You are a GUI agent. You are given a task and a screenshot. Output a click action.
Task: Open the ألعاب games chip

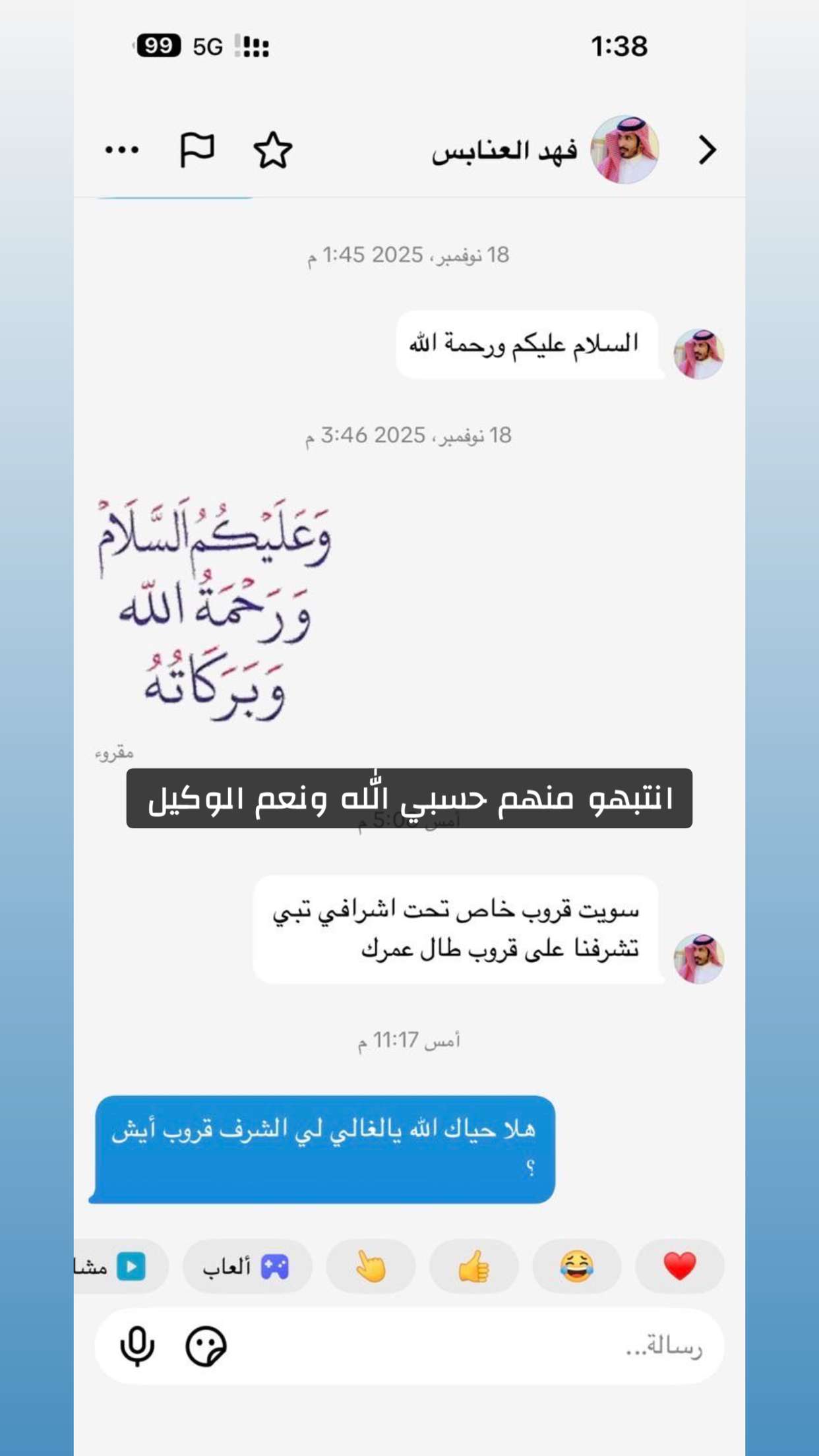point(247,1266)
